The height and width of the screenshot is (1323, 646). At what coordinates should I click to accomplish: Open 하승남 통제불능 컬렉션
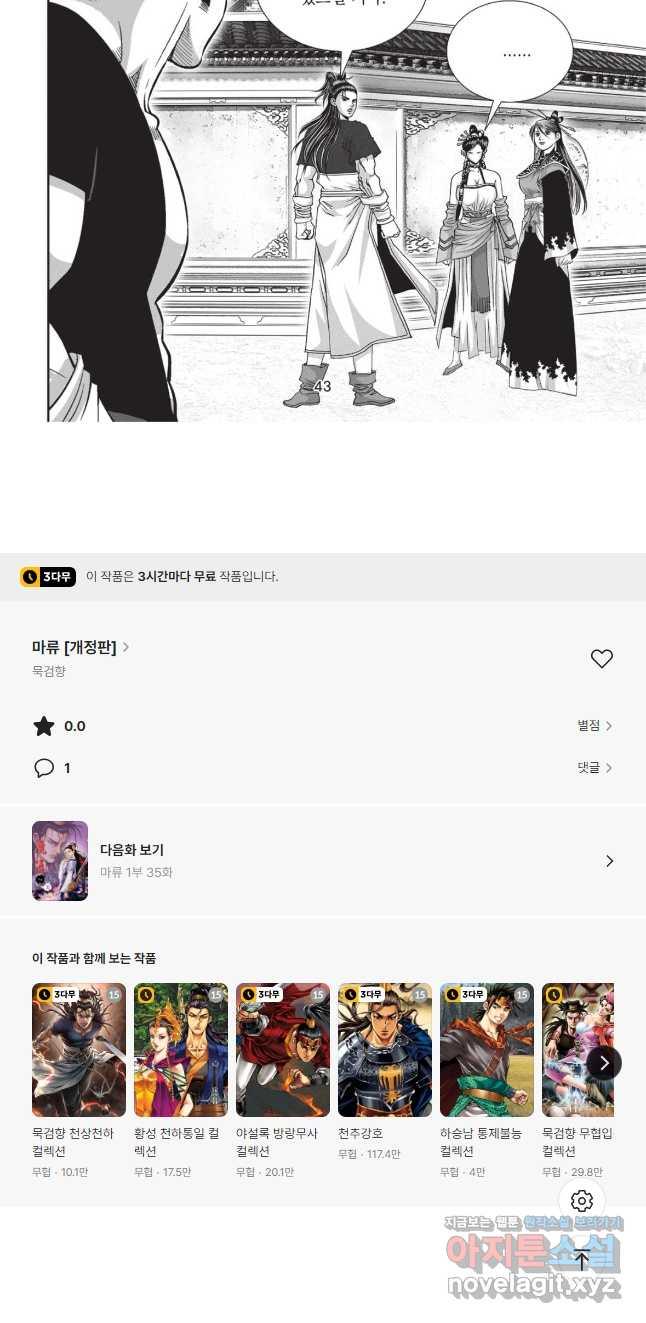click(x=487, y=1050)
